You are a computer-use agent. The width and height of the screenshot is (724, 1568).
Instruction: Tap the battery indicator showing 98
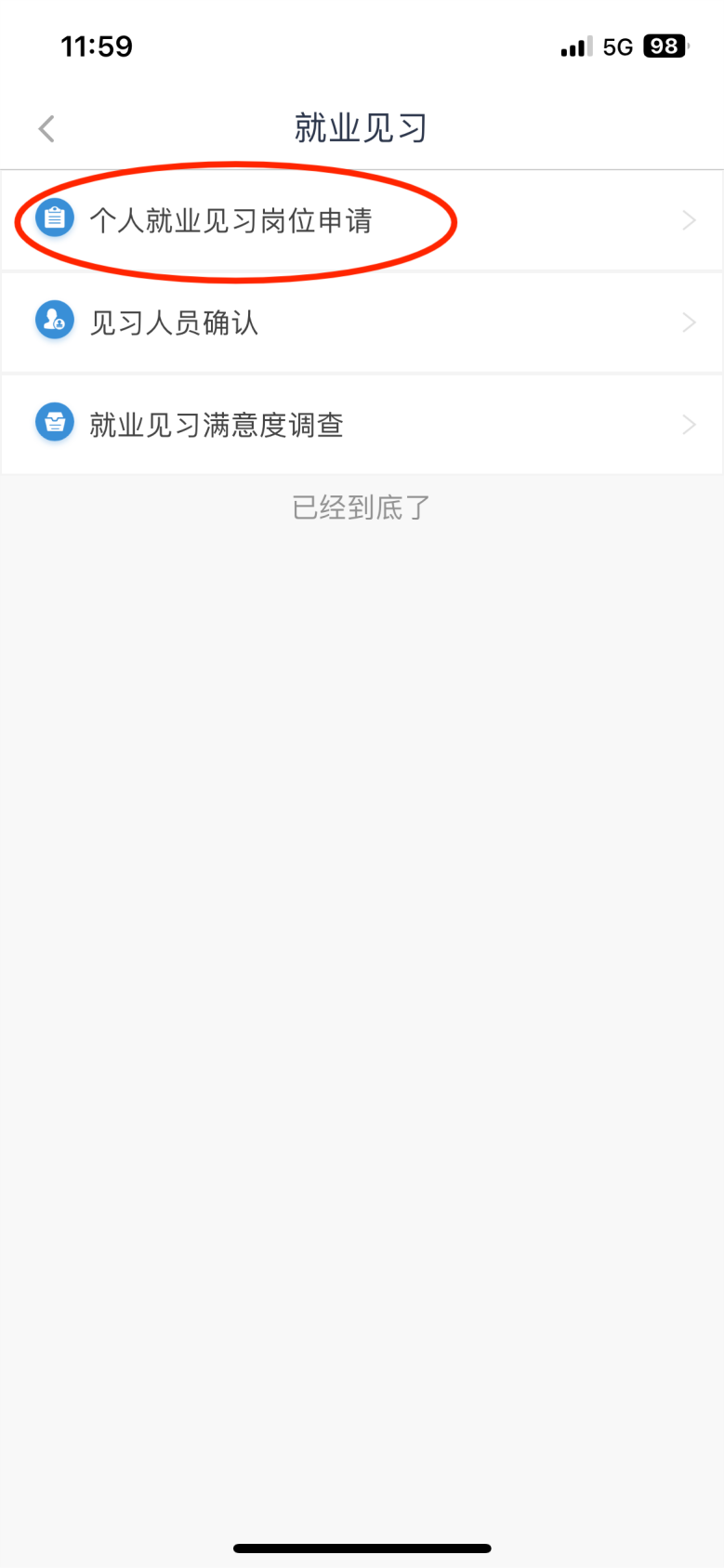(664, 46)
